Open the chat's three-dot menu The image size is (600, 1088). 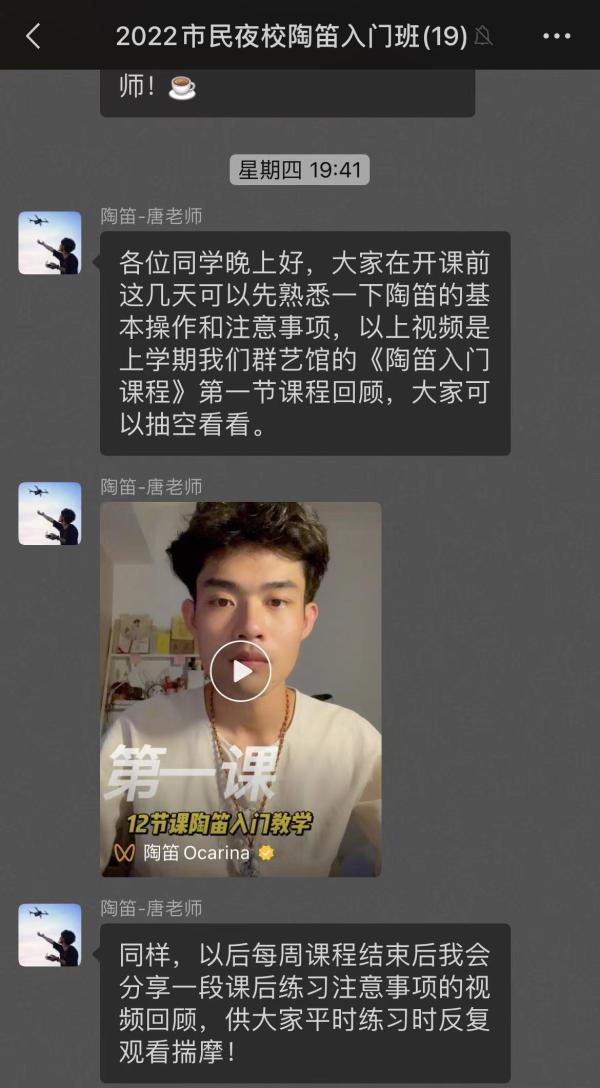point(556,36)
